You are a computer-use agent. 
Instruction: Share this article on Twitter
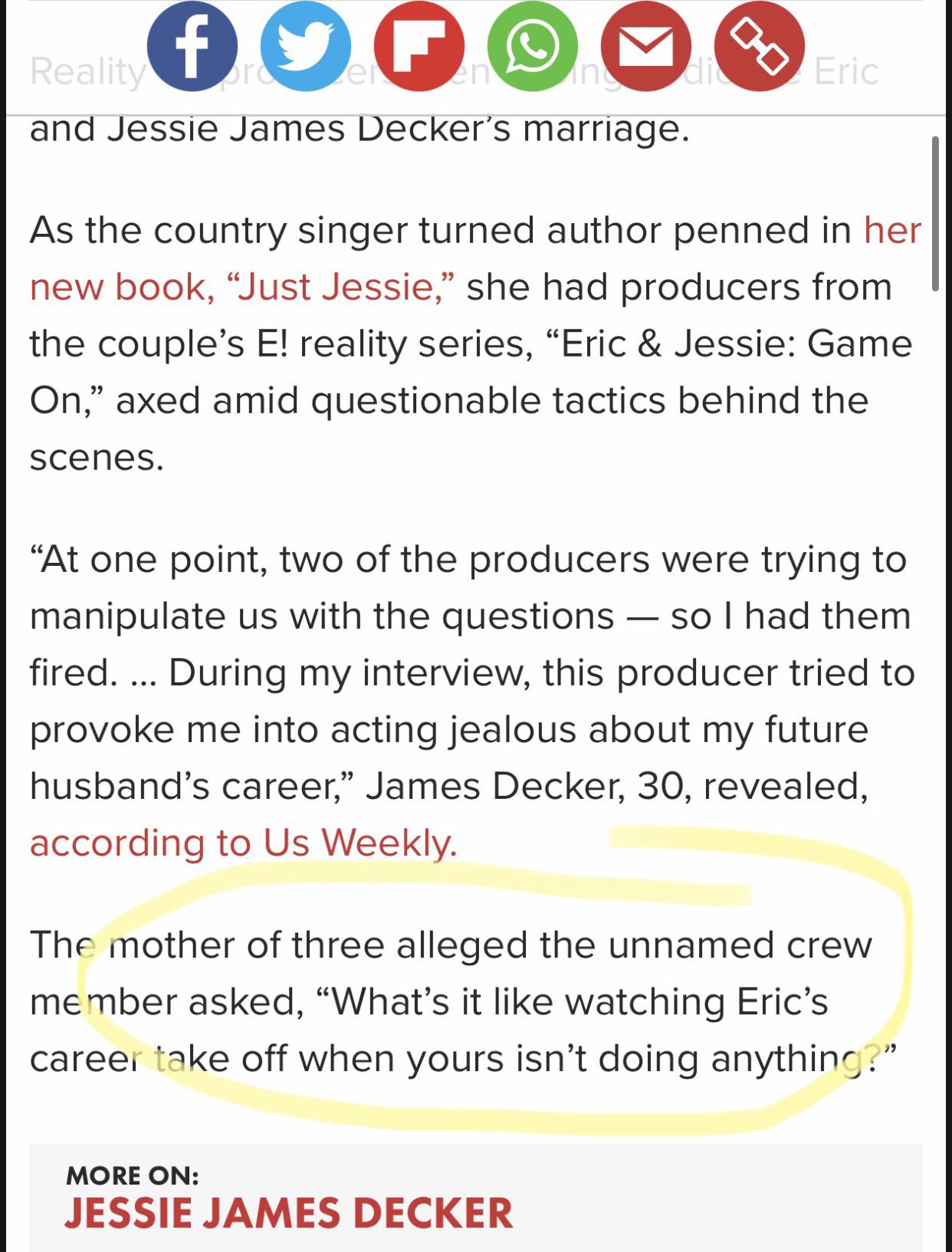click(305, 46)
